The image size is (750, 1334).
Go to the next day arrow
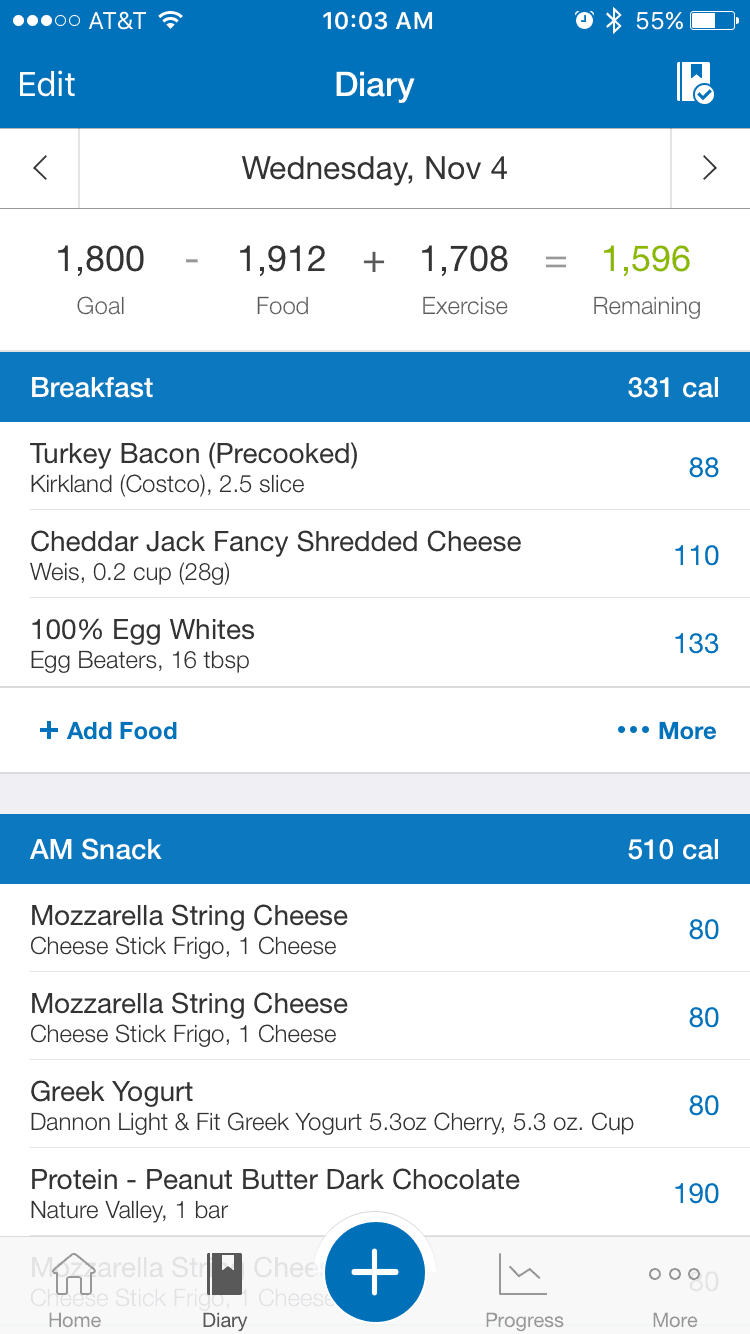710,168
